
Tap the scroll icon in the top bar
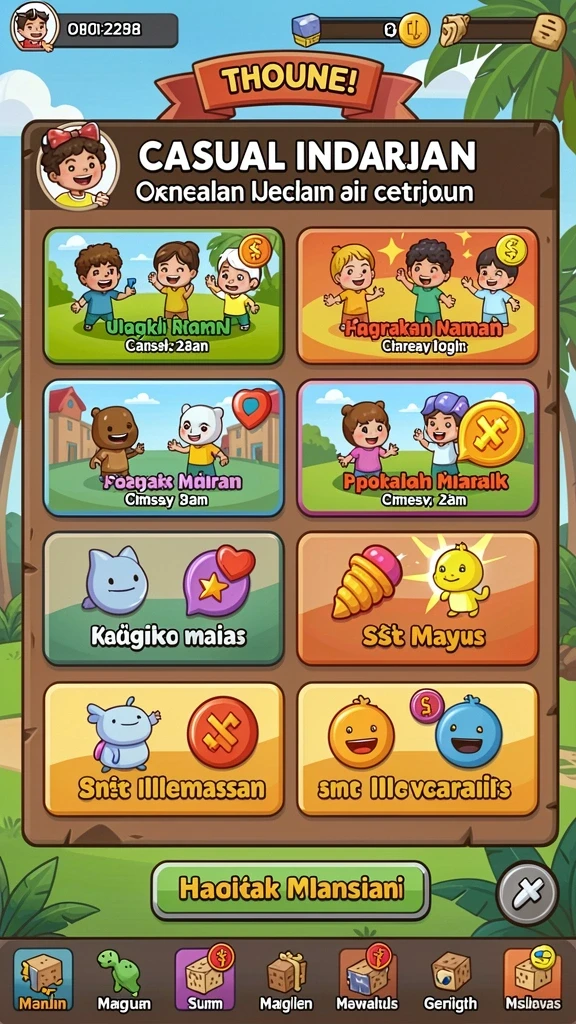549,31
